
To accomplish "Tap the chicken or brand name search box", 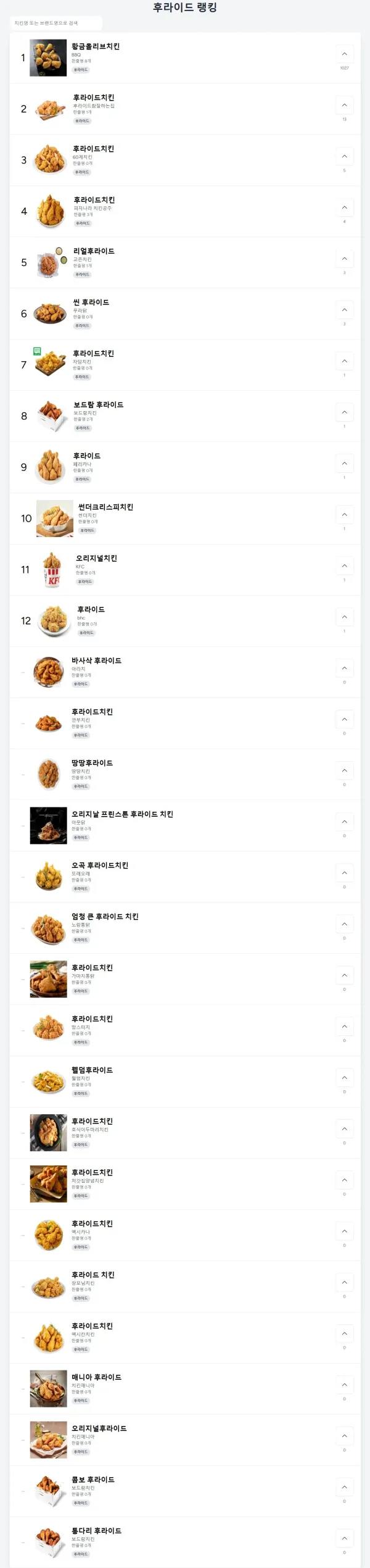I will (x=55, y=23).
